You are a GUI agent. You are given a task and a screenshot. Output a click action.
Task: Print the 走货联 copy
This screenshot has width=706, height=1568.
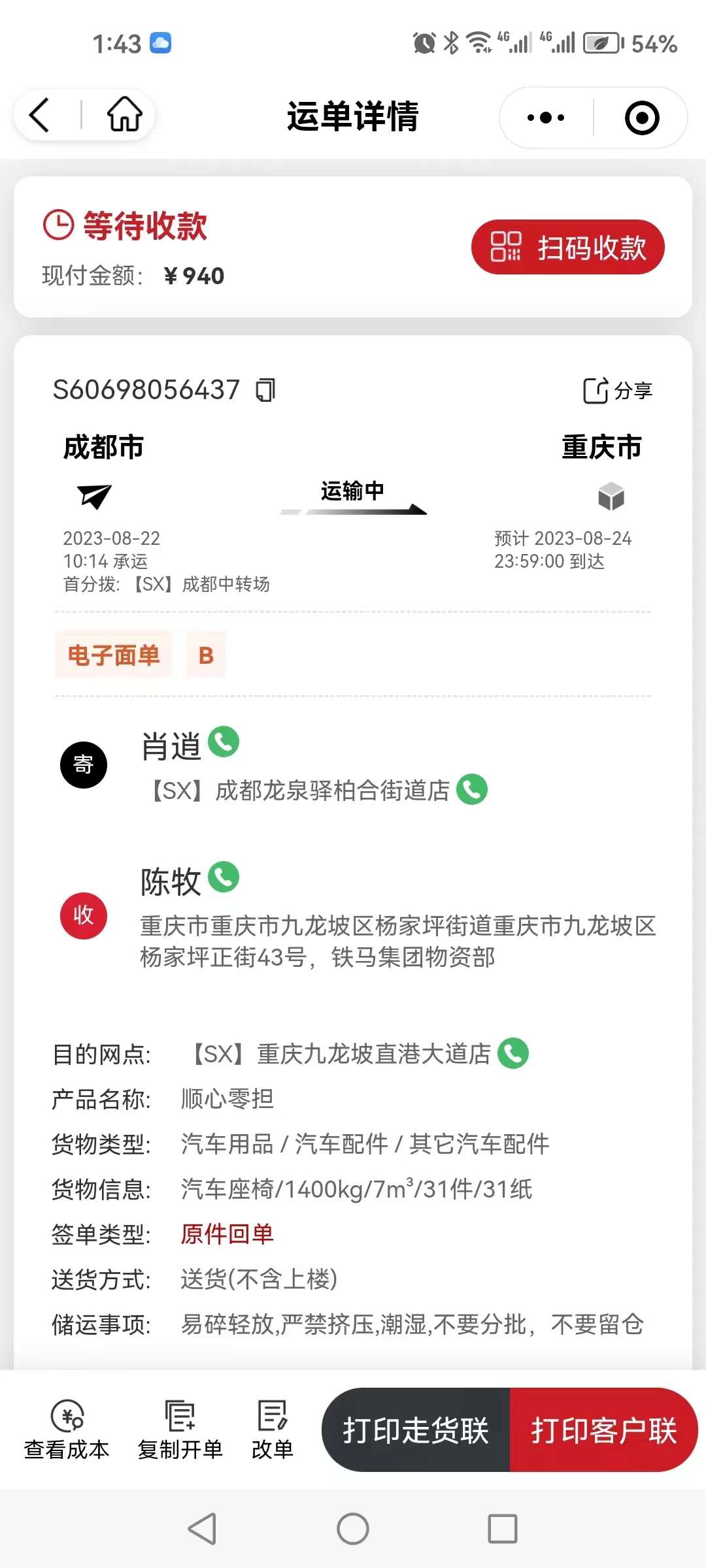tap(416, 1429)
